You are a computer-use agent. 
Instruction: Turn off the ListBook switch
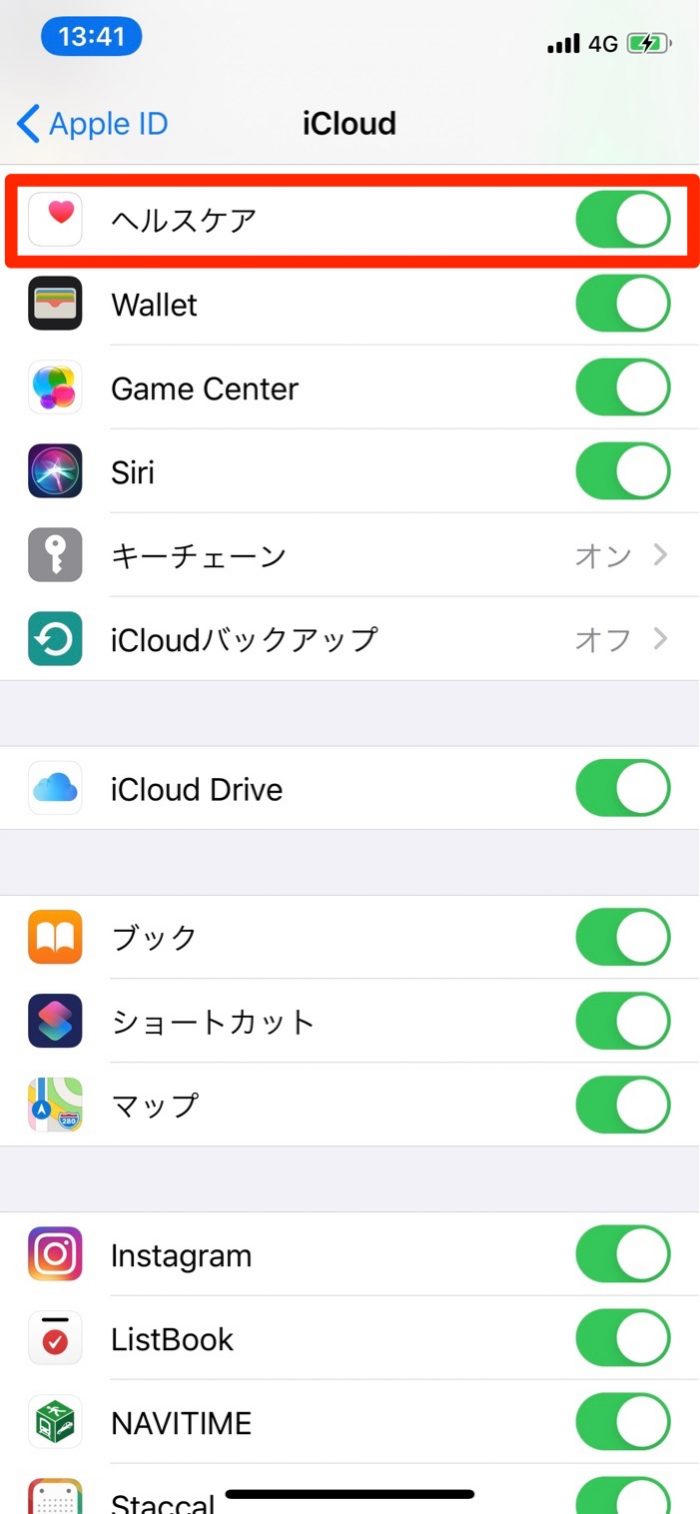[622, 1339]
